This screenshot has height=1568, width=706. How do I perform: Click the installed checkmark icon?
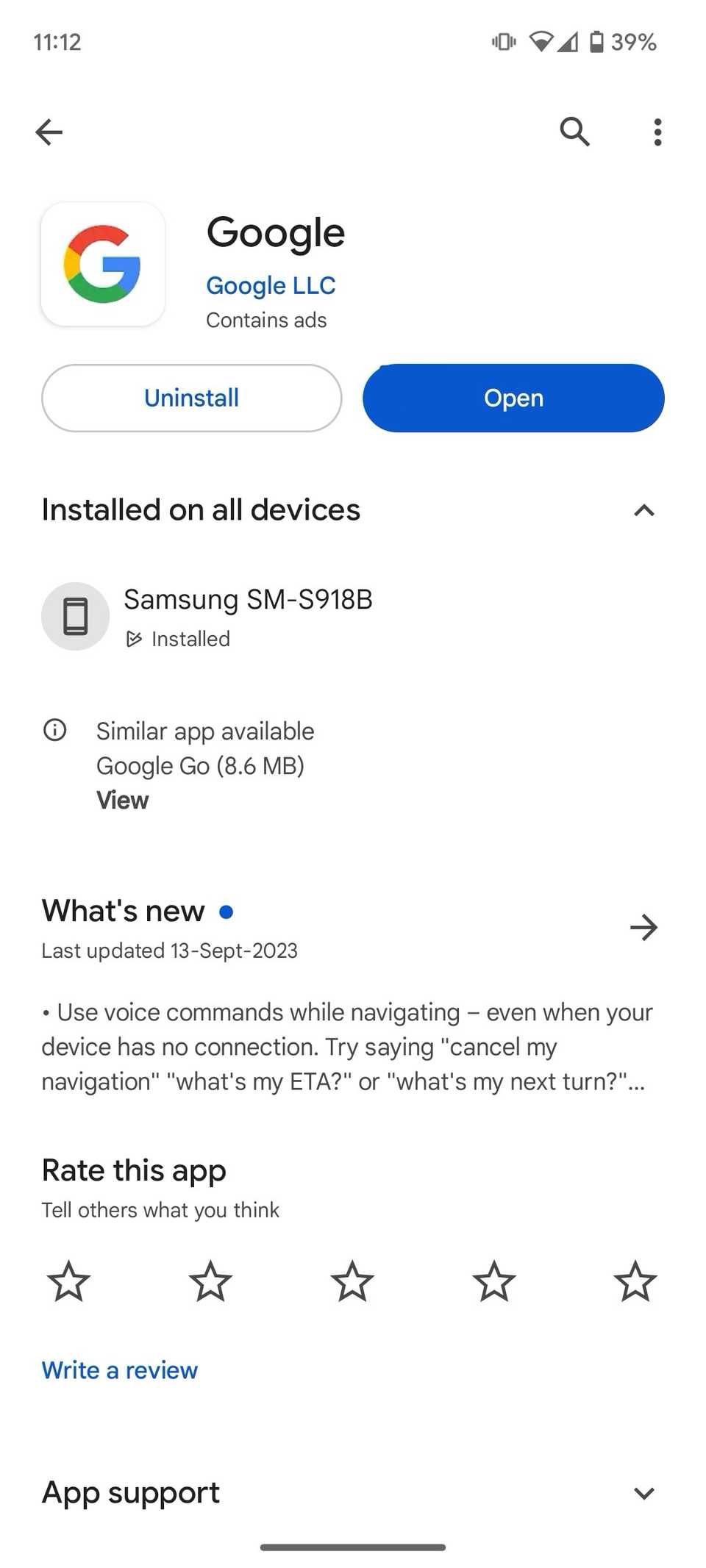click(134, 639)
